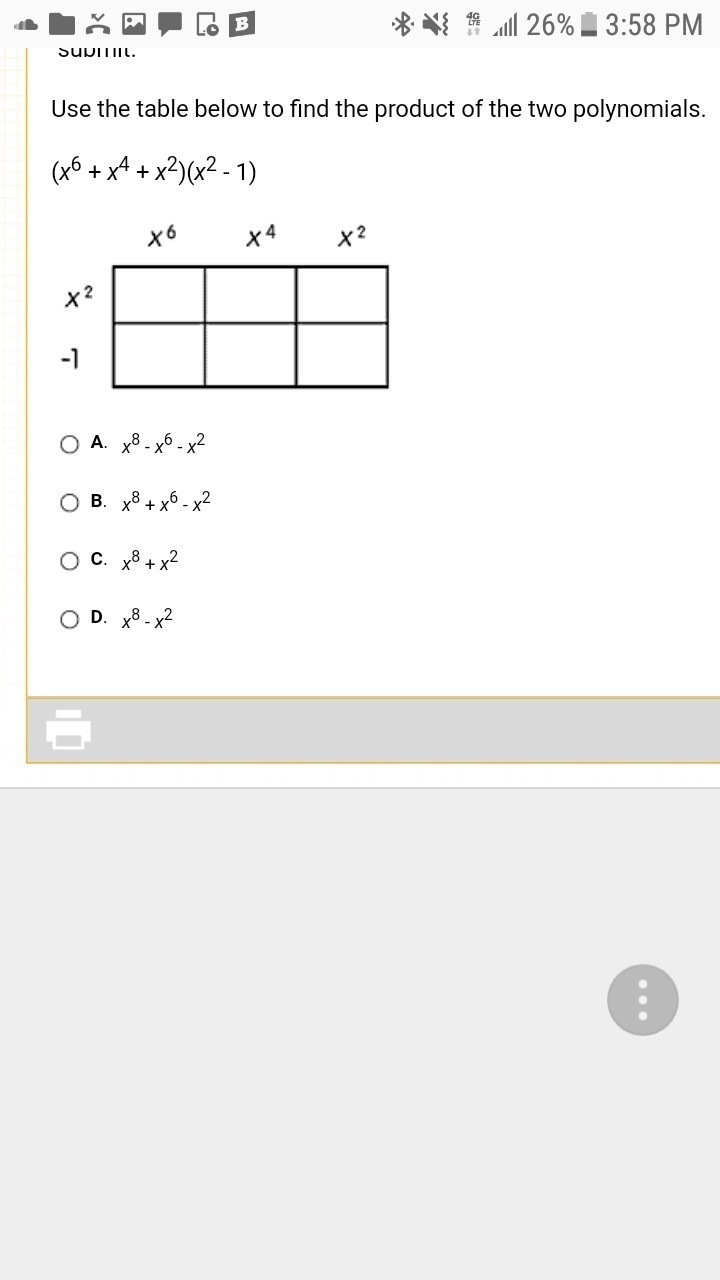Screen dimensions: 720x1280
Task: Choose option B: x⁸ + x⁶ - x²
Action: click(x=70, y=502)
